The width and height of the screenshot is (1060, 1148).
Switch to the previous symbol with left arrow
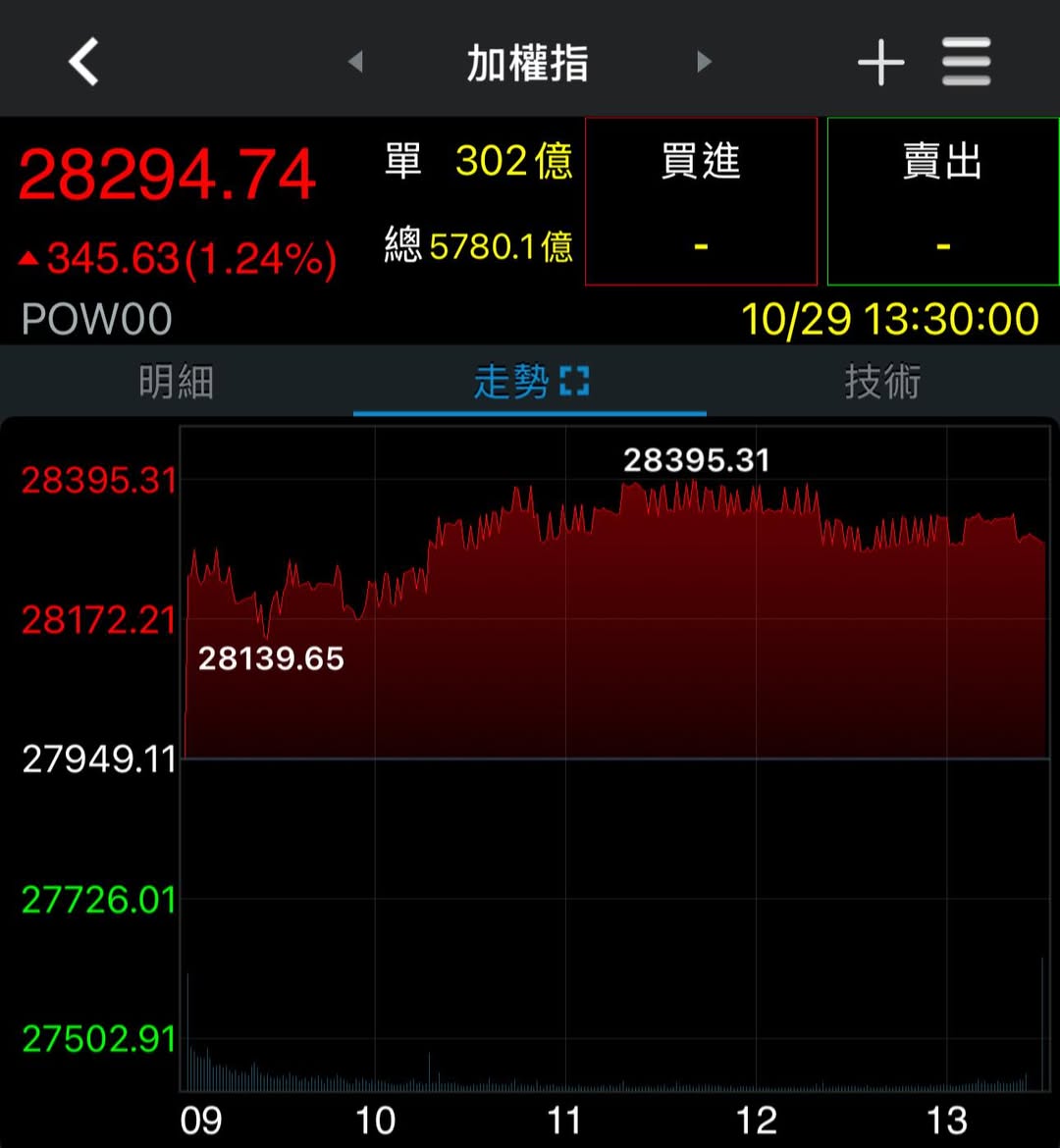pos(355,63)
